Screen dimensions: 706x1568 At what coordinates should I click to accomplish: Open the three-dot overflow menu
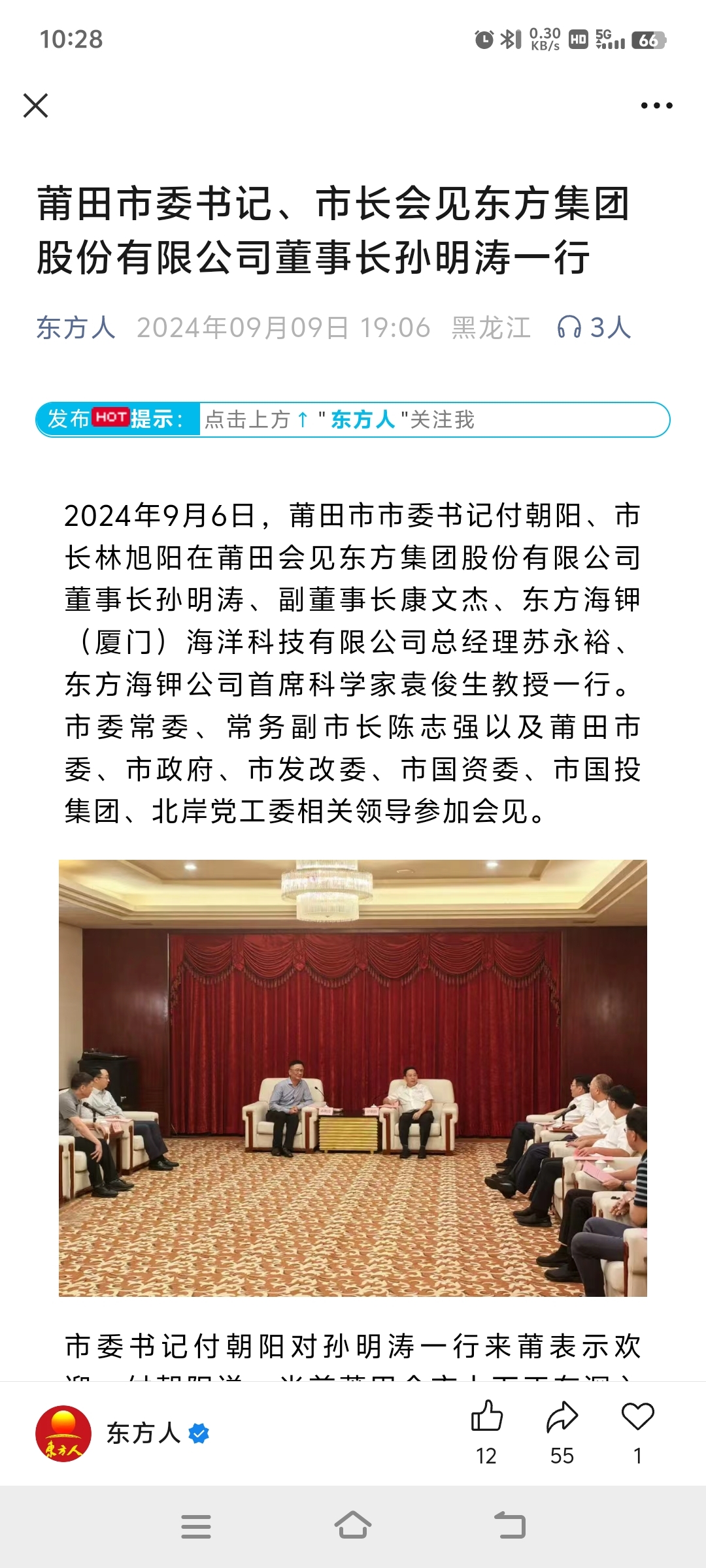[x=656, y=105]
